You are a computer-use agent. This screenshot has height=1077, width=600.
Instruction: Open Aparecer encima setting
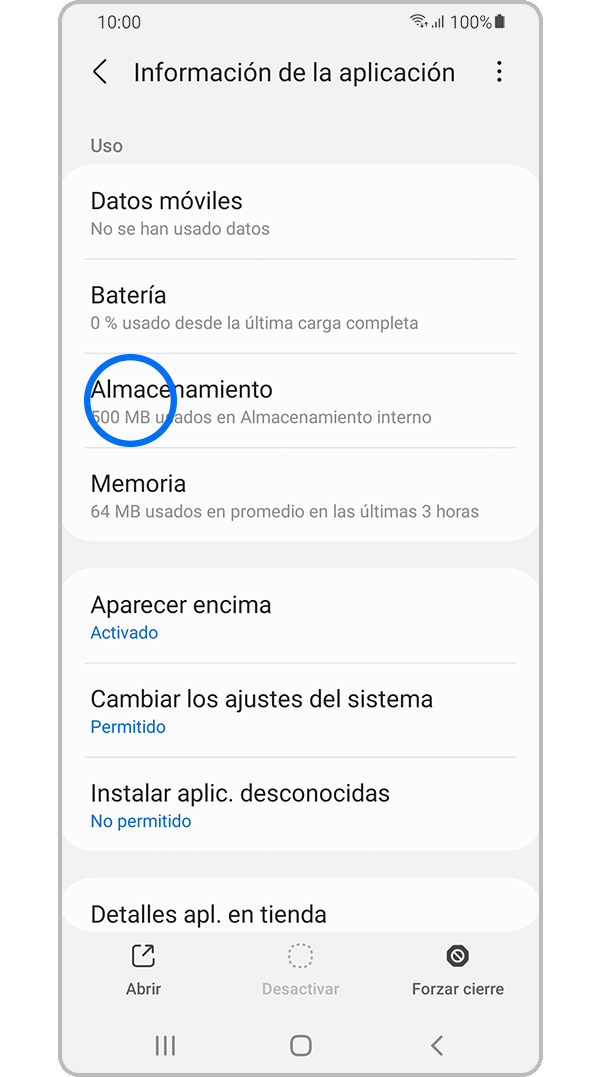click(x=300, y=617)
